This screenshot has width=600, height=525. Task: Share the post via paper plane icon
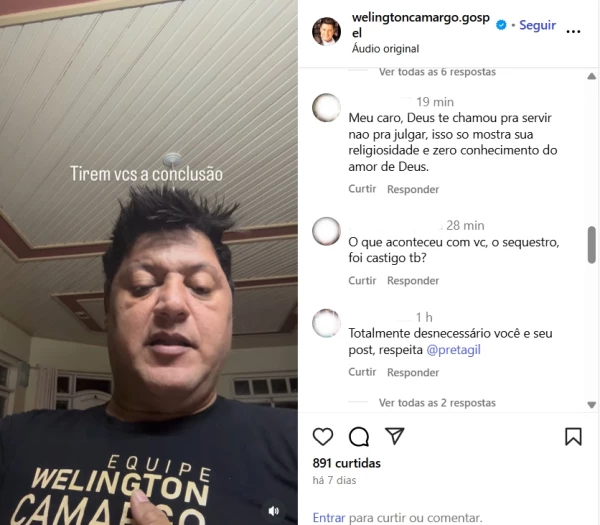395,436
